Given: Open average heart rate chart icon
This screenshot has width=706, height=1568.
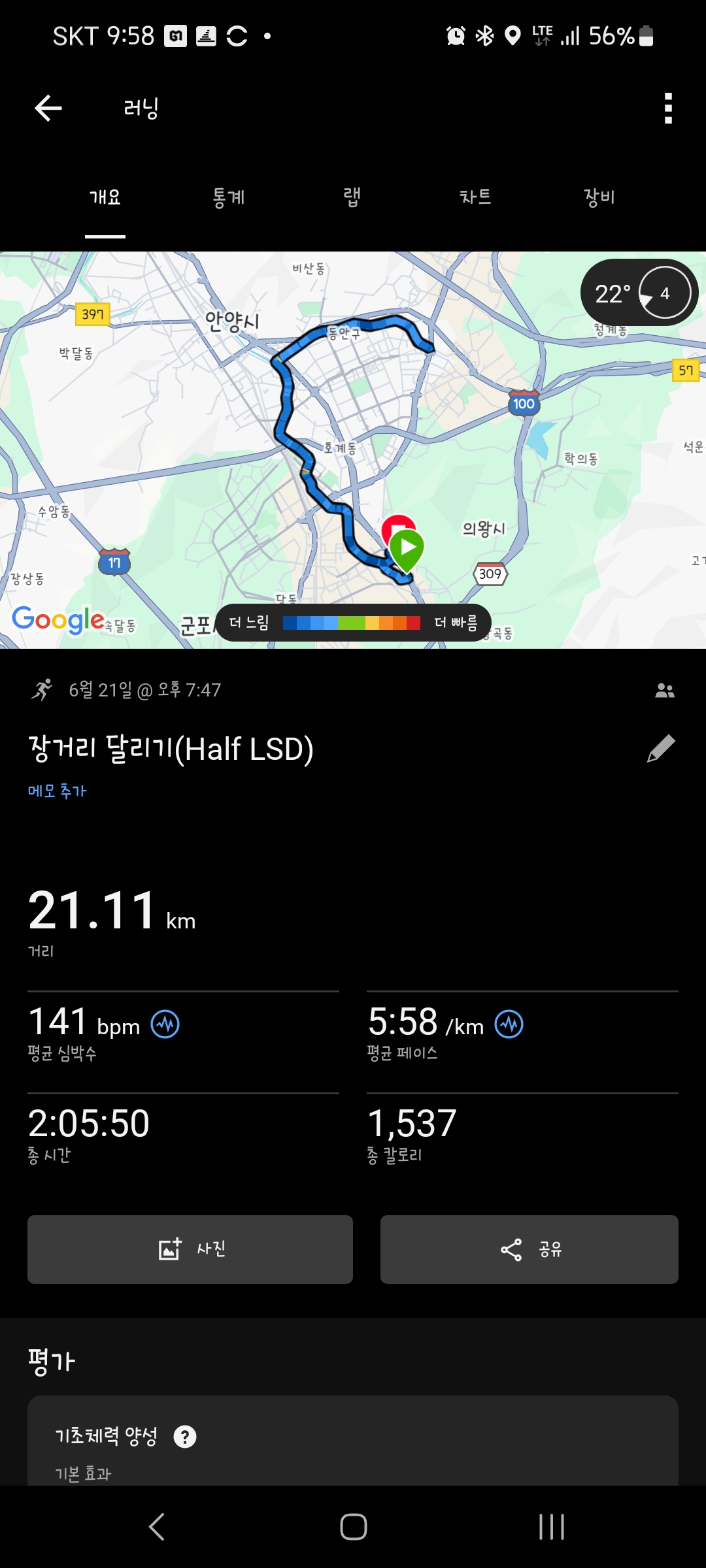Looking at the screenshot, I should coord(165,1024).
